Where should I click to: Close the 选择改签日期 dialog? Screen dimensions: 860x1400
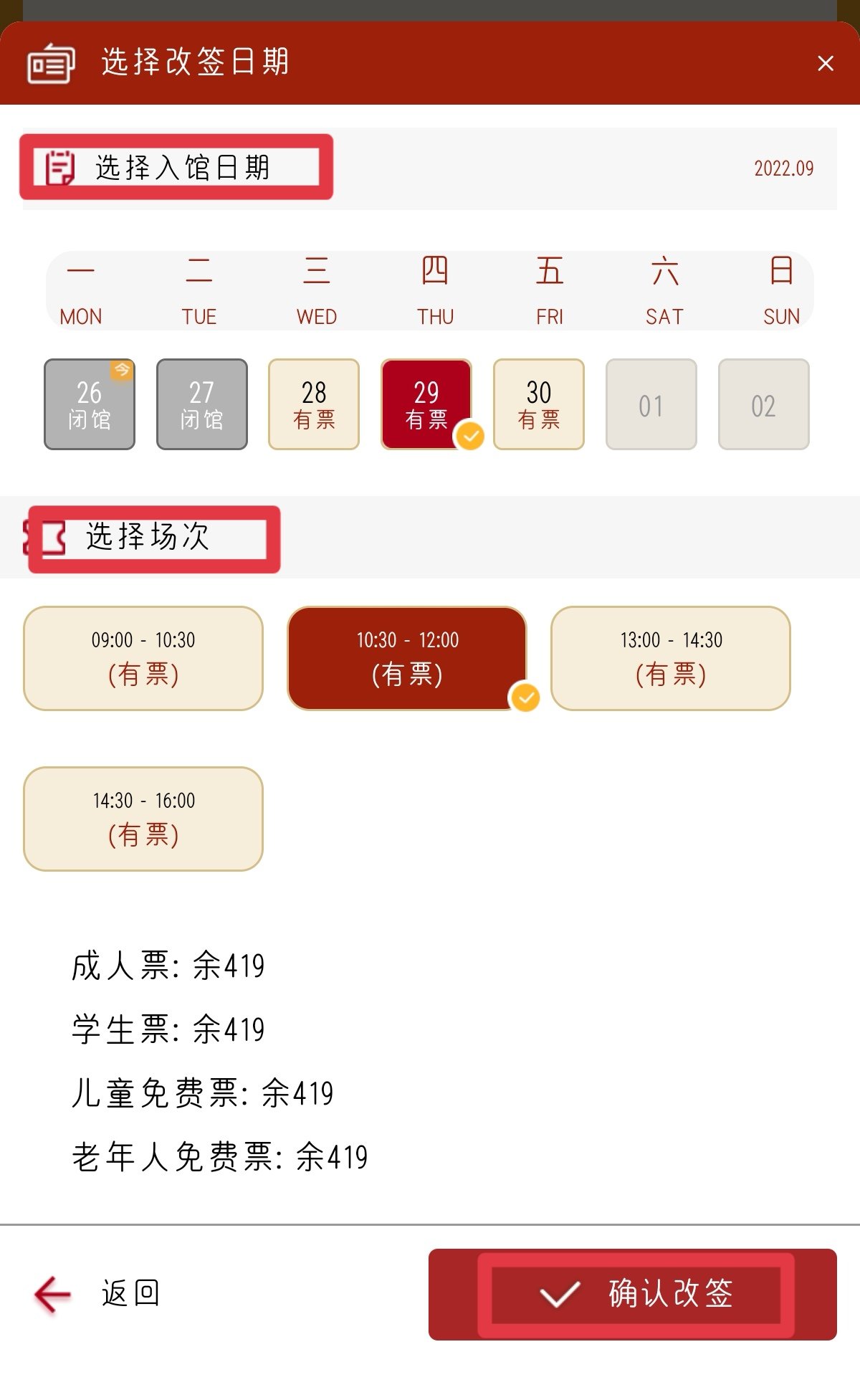coord(825,64)
